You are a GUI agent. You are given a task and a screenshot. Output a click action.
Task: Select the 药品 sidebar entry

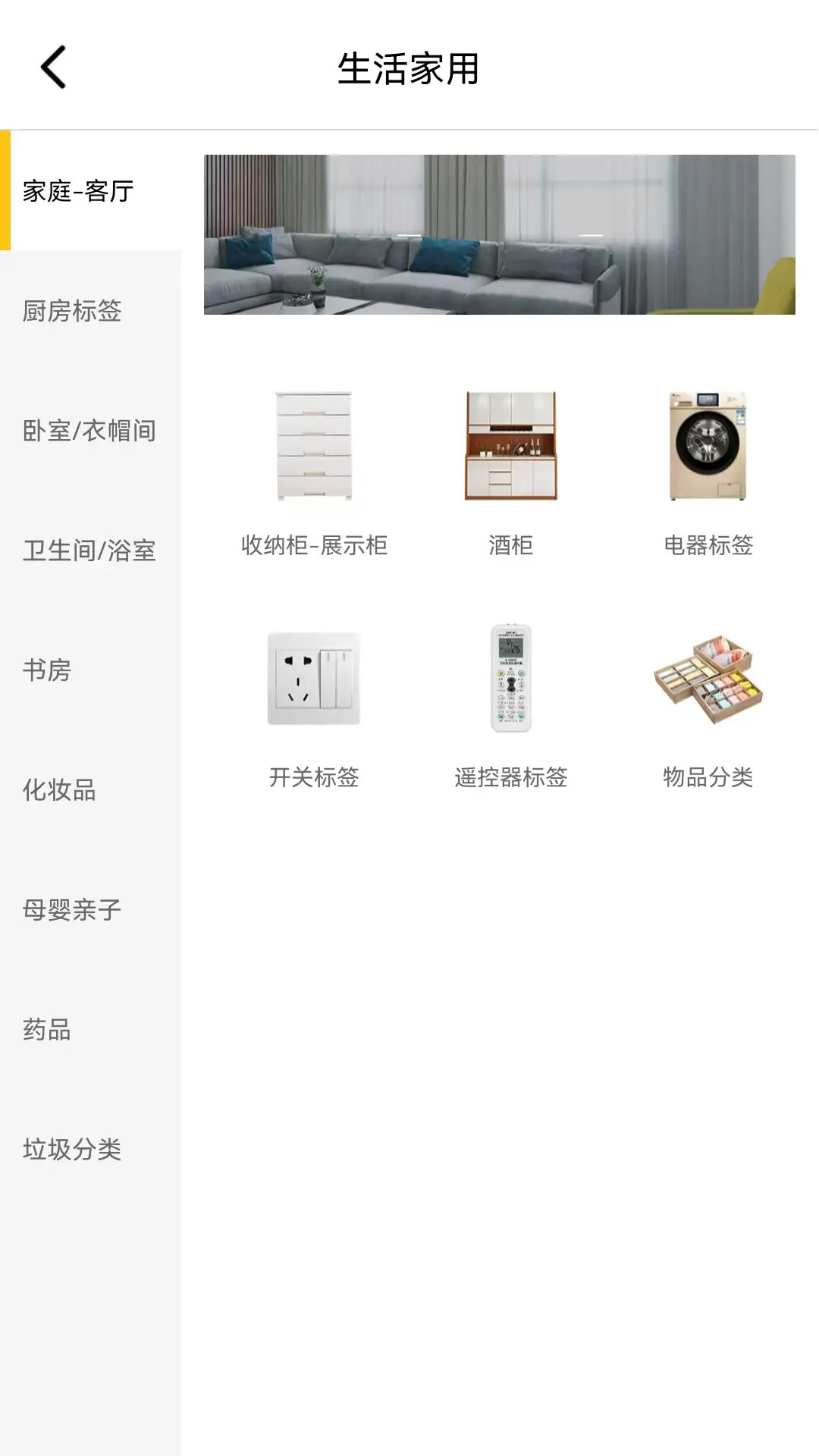pyautogui.click(x=48, y=1029)
